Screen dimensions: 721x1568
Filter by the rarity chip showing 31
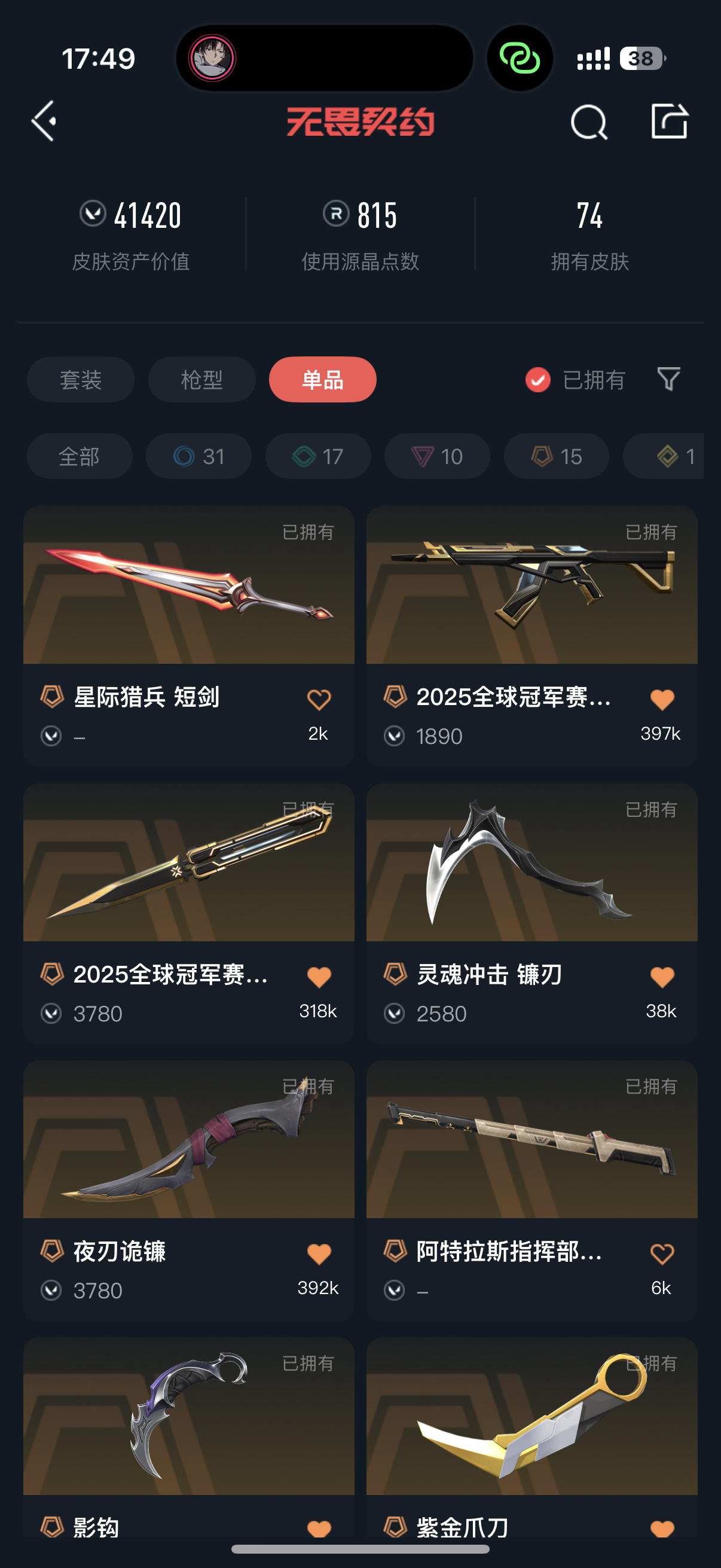click(198, 456)
